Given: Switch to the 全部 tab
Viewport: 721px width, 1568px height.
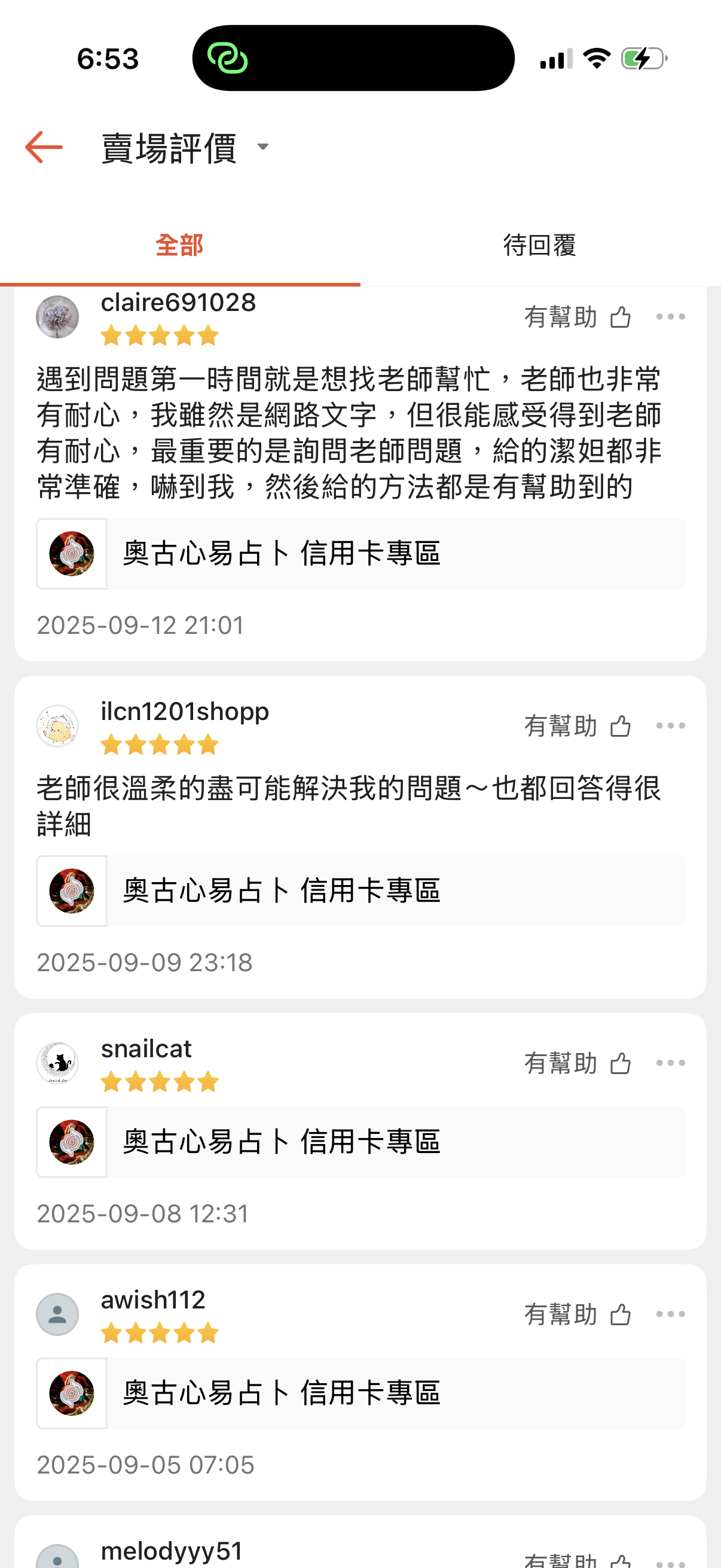Looking at the screenshot, I should point(179,246).
